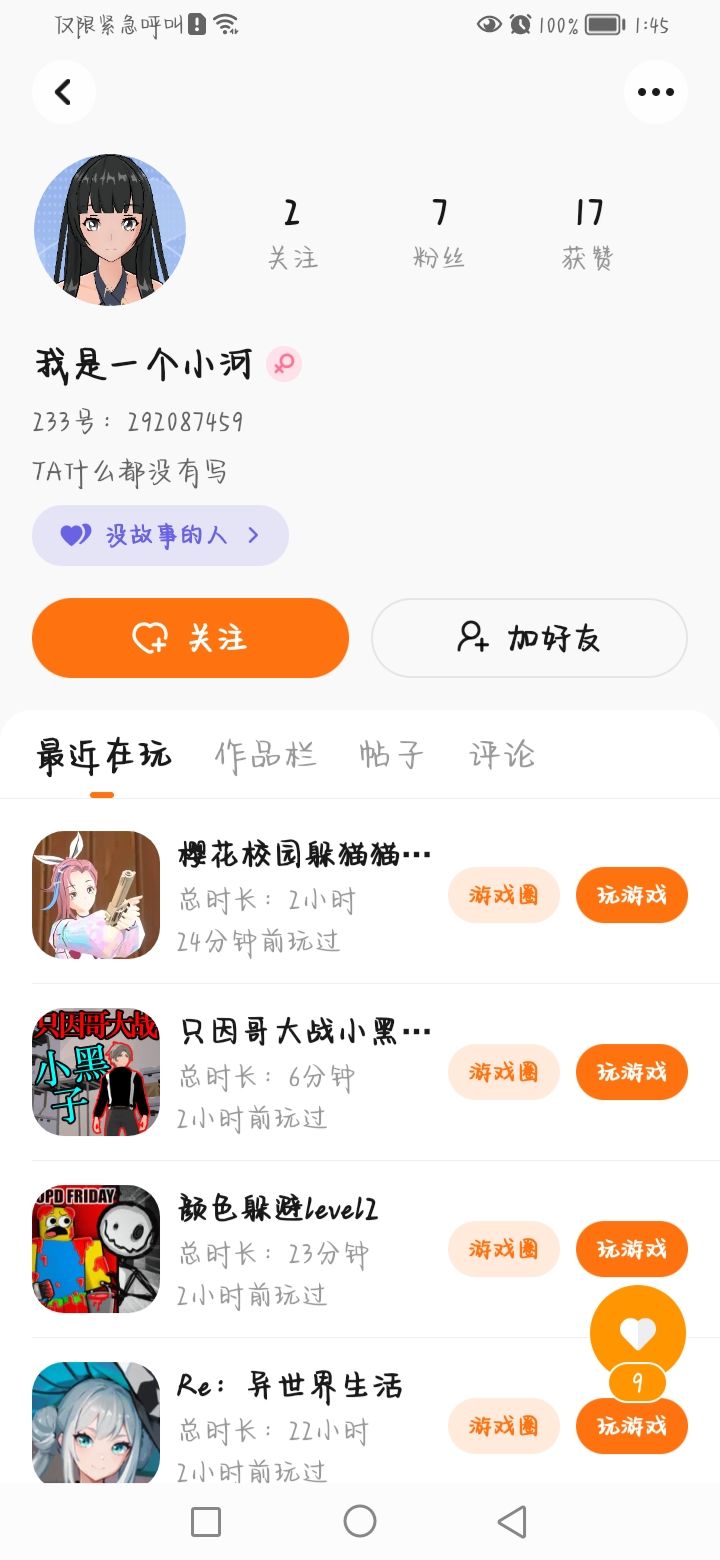
Task: Select the 最近在玩 tab
Action: click(x=103, y=755)
